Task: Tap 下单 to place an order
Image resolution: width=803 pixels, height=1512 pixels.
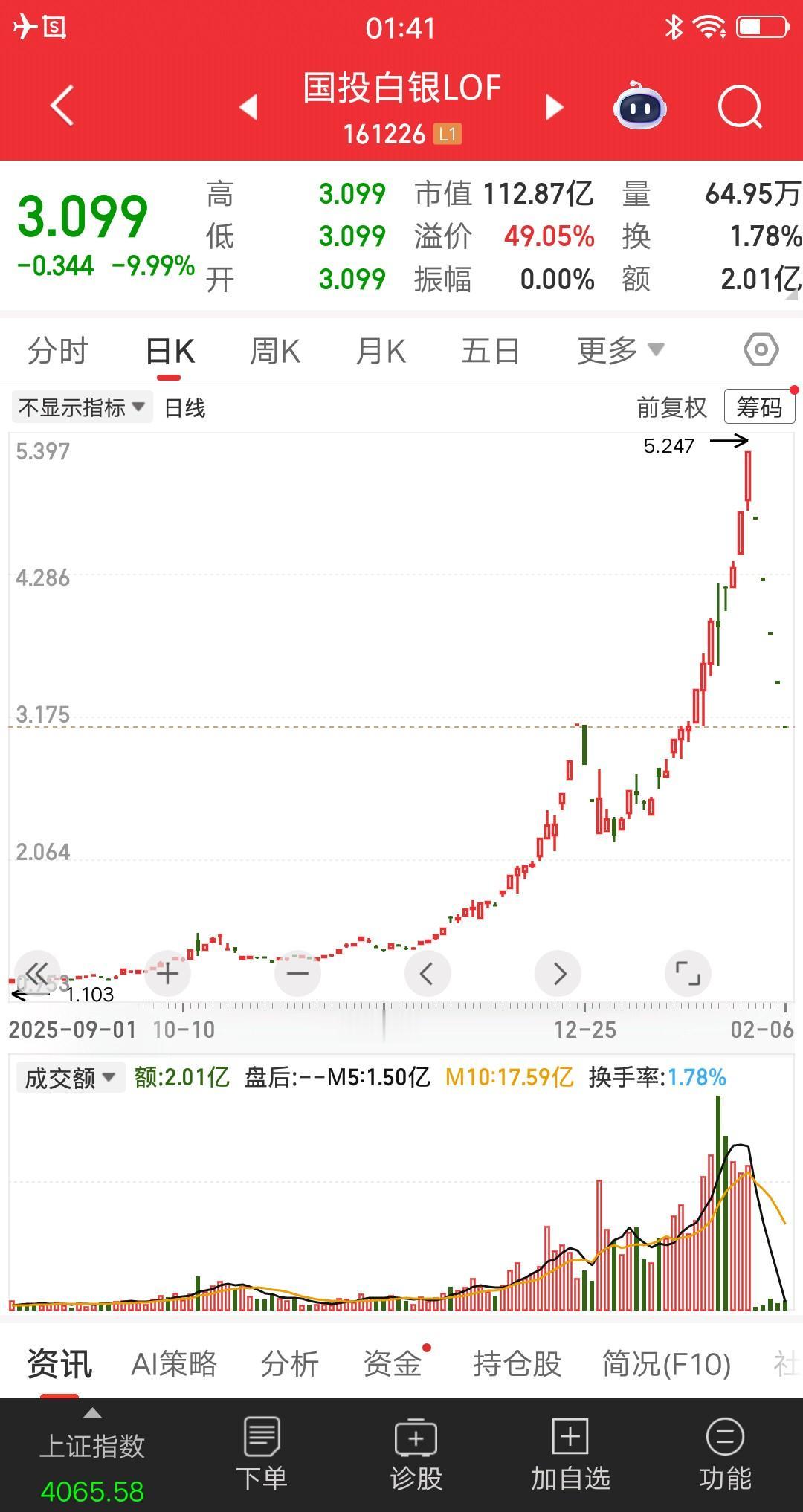Action: pyautogui.click(x=262, y=1453)
